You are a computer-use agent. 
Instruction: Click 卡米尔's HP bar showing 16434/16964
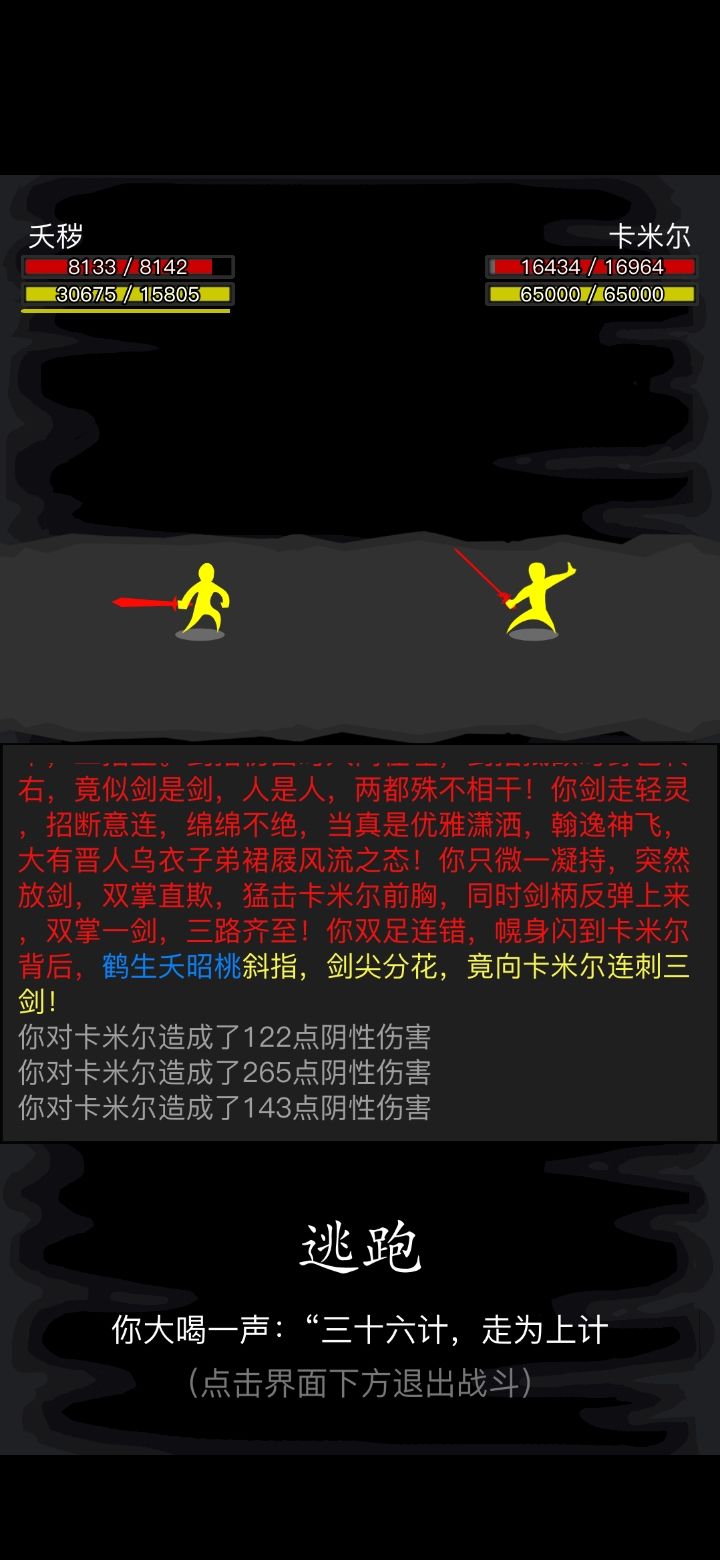tap(592, 266)
